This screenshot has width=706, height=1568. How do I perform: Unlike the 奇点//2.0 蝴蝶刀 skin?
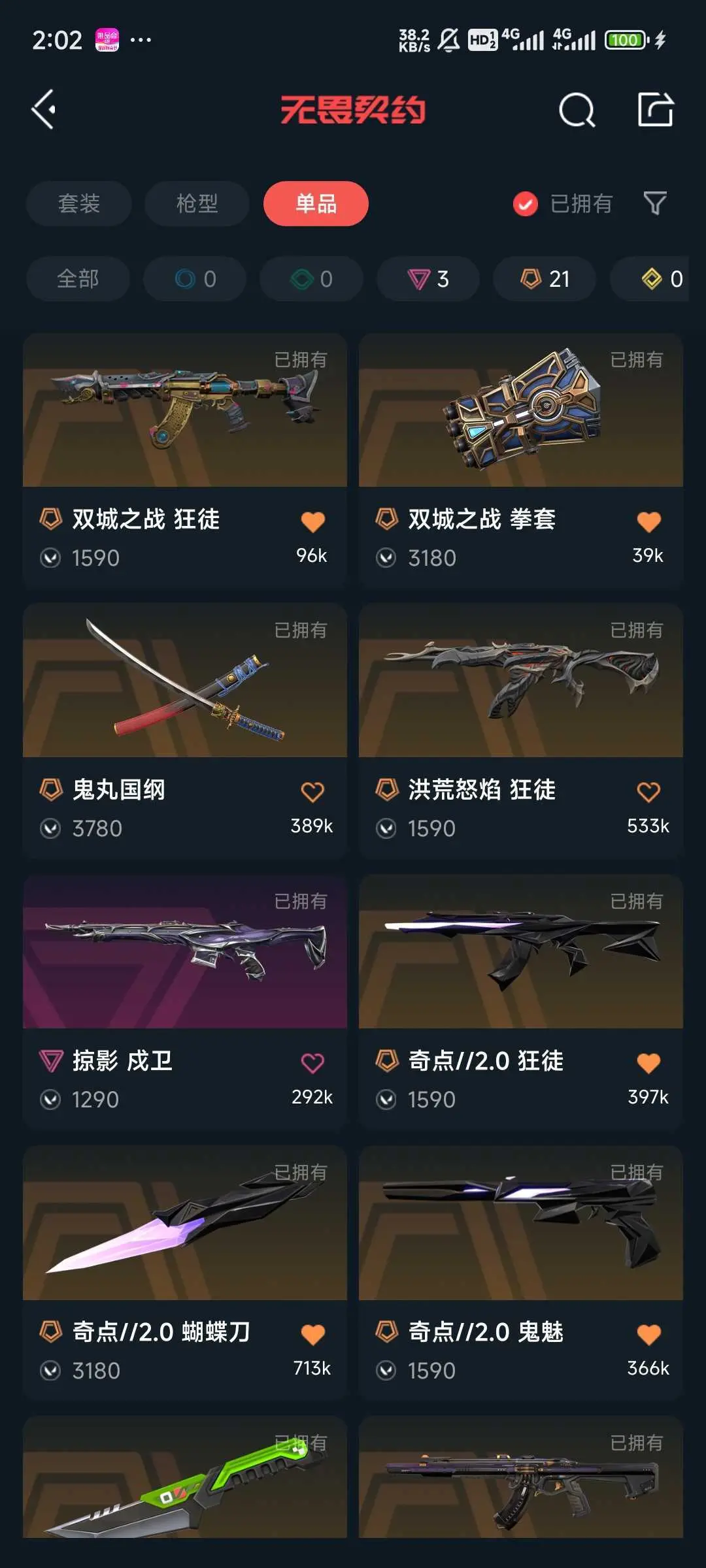[312, 1334]
